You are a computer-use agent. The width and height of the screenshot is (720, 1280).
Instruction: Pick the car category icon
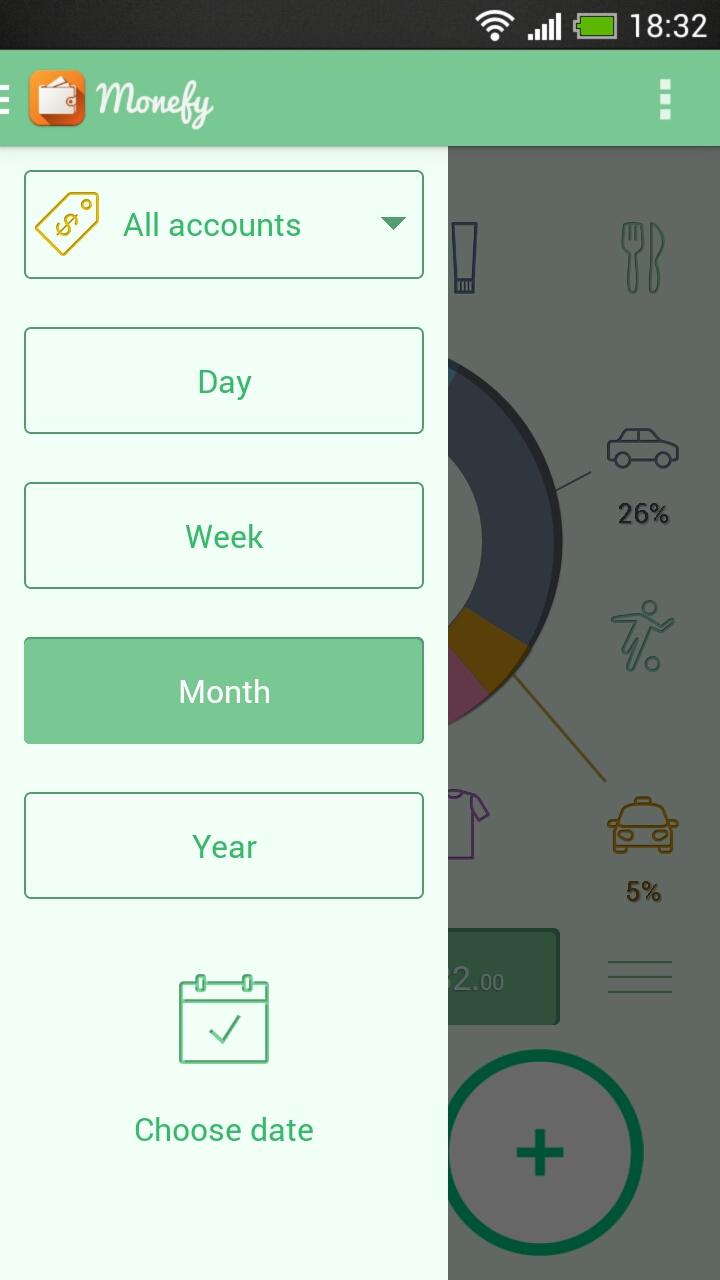(642, 449)
